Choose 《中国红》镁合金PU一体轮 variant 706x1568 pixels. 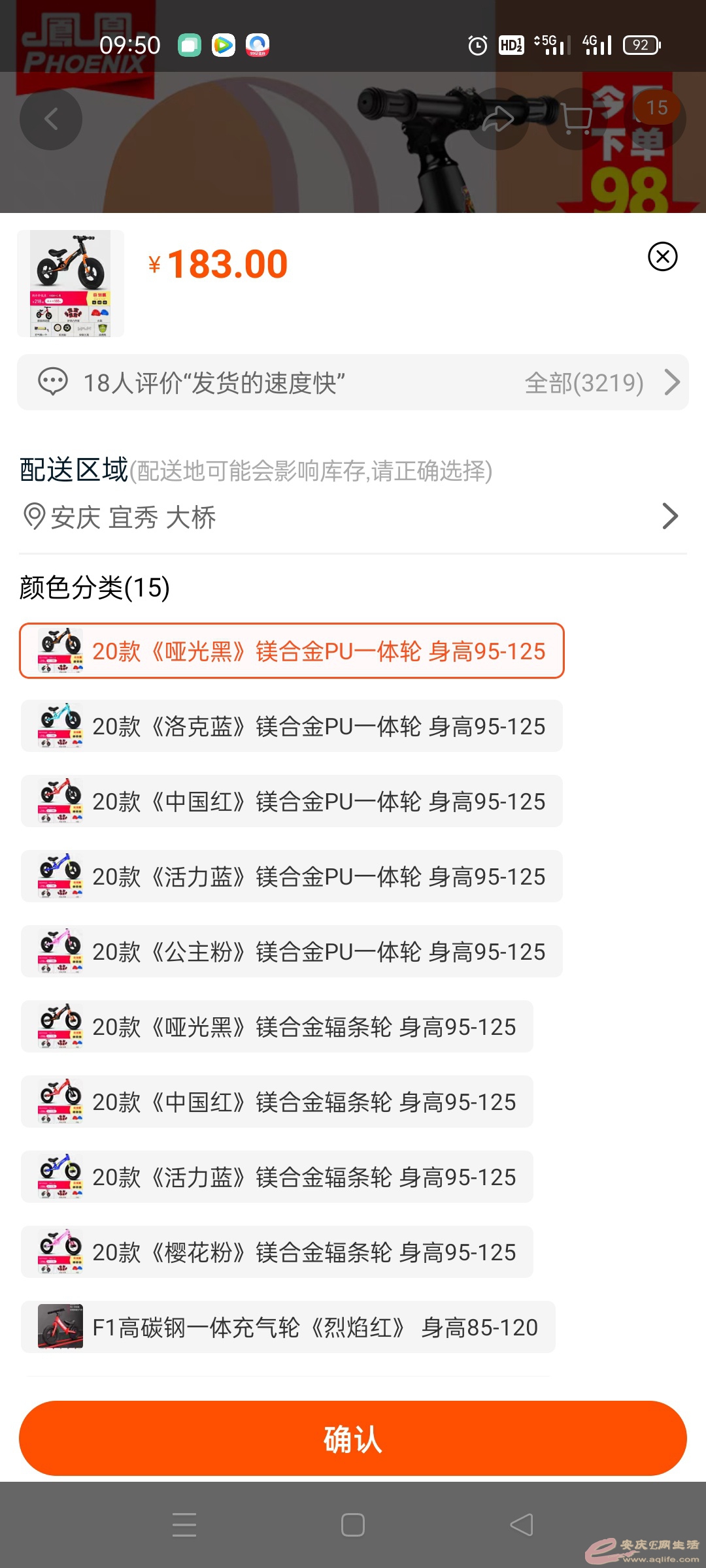pos(292,802)
